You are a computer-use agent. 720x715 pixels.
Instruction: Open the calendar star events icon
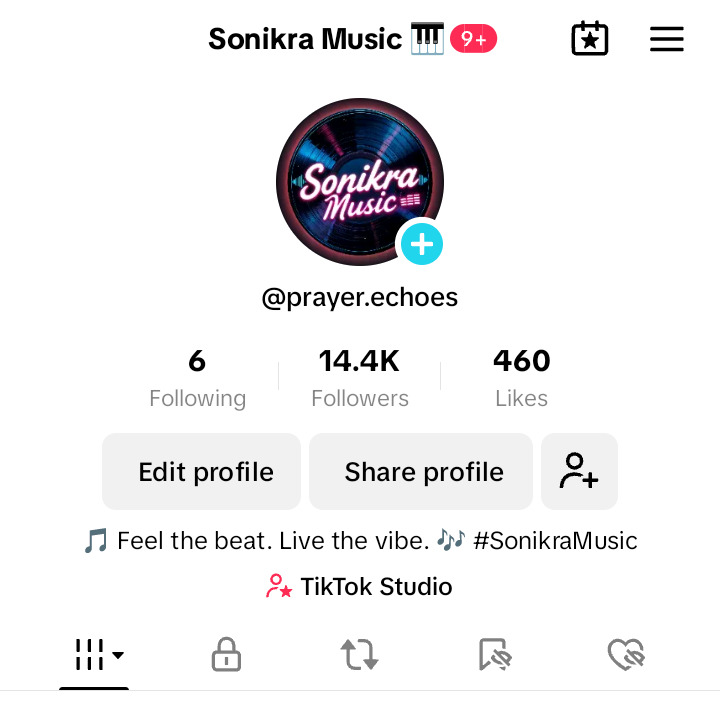(x=589, y=39)
